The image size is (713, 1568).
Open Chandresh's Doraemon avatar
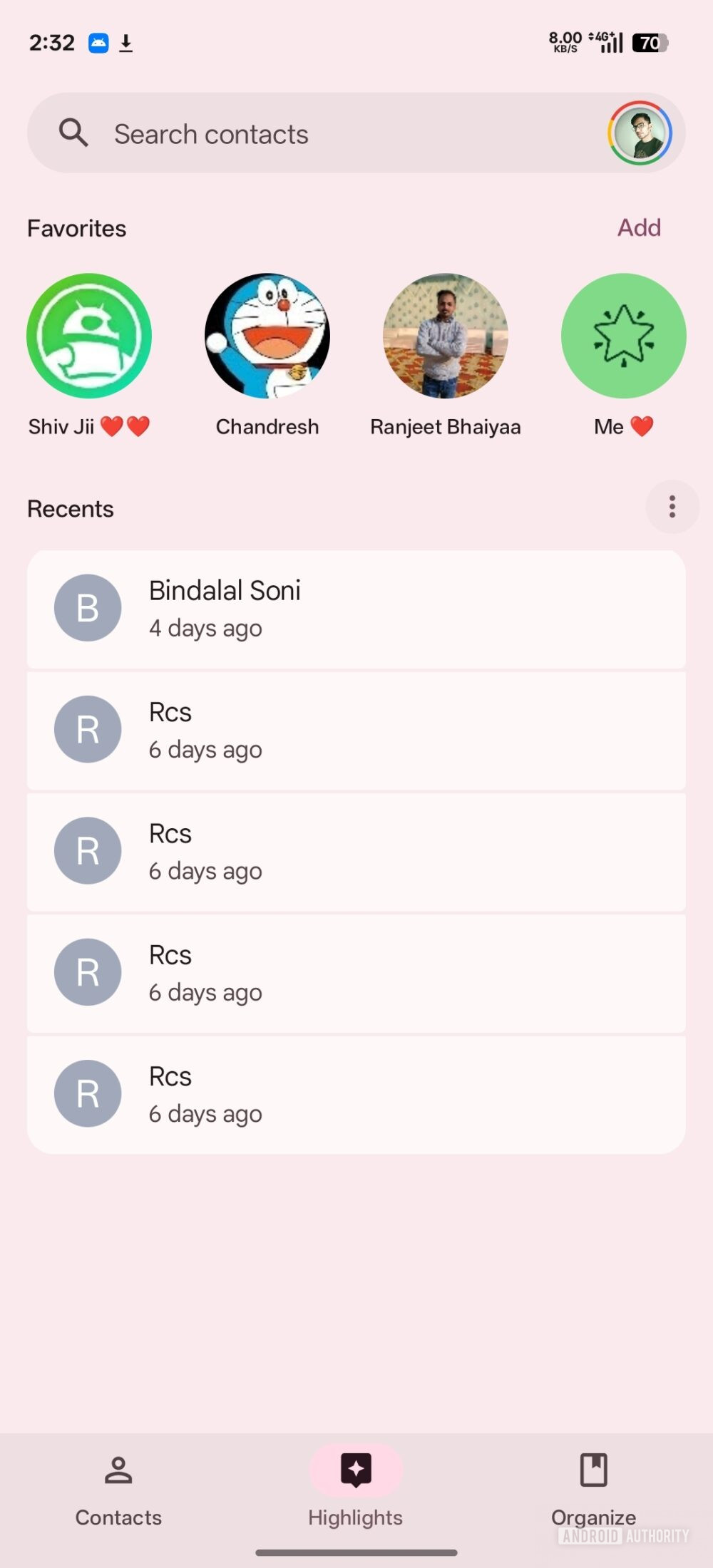click(267, 335)
